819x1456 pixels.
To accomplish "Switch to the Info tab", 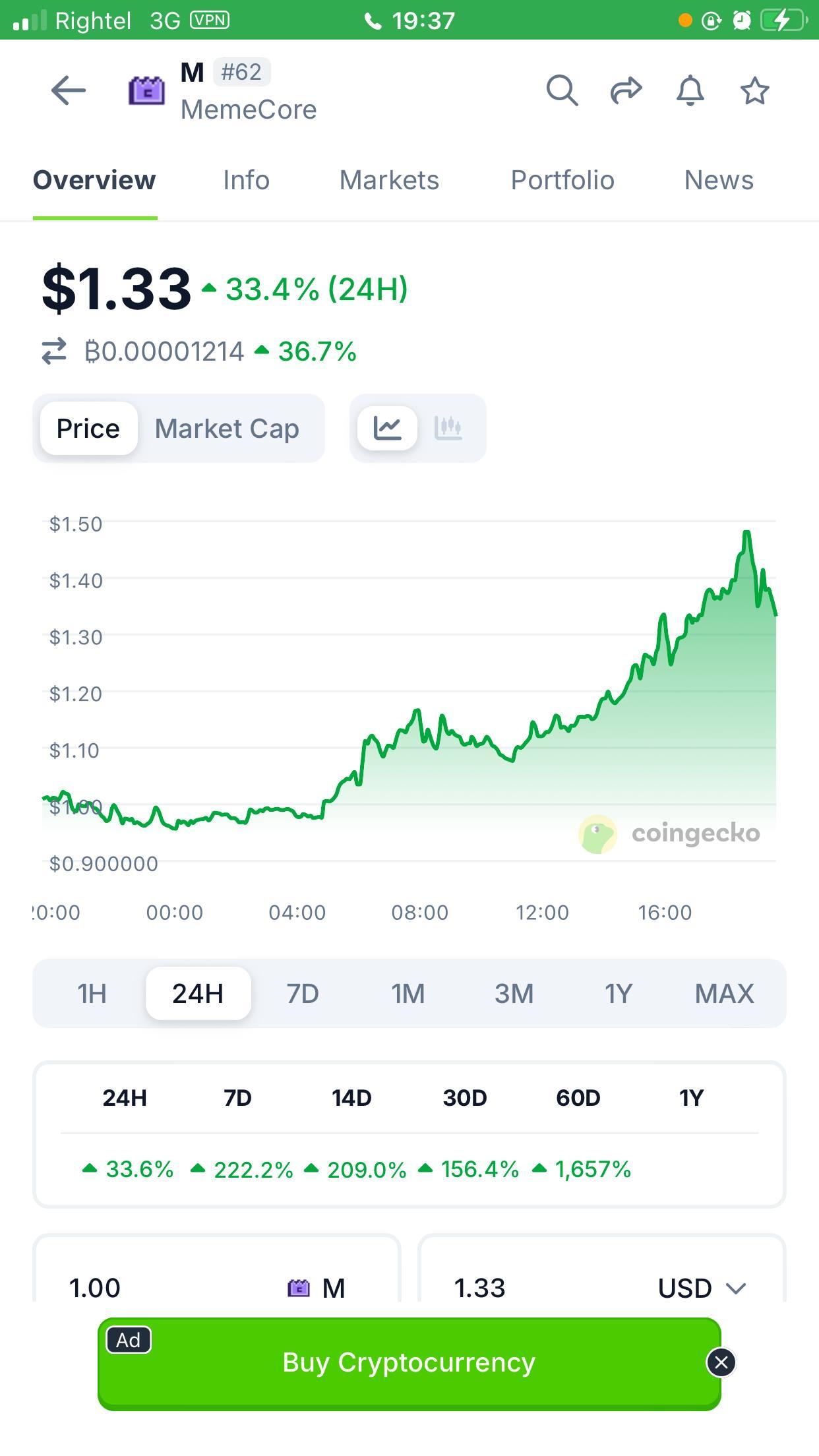I will pos(246,180).
